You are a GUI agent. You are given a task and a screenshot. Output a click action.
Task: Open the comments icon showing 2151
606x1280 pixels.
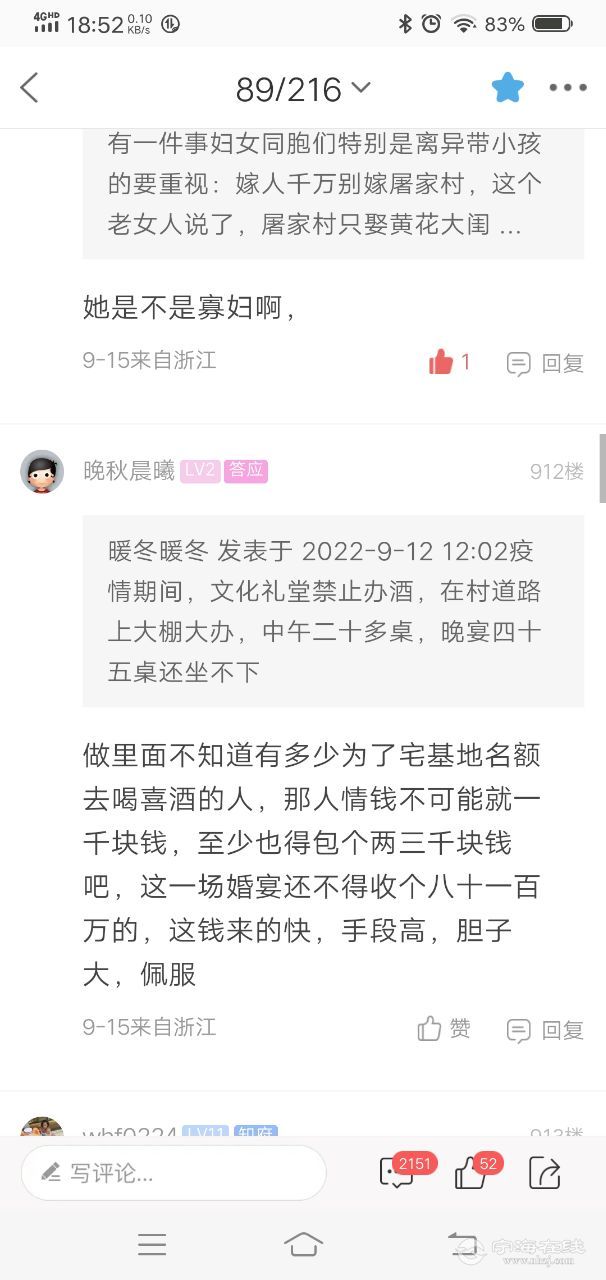pos(397,1173)
